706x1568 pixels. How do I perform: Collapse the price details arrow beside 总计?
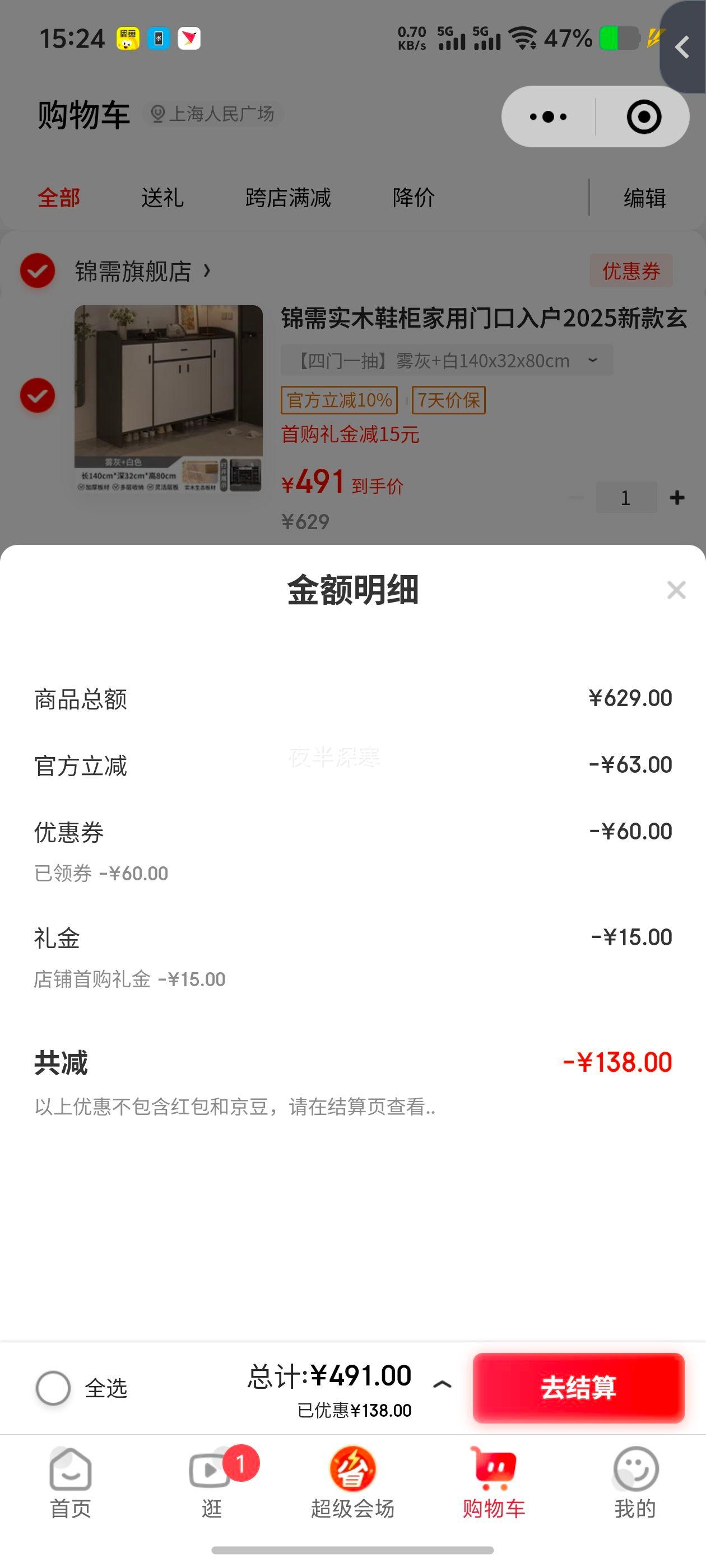click(442, 1384)
